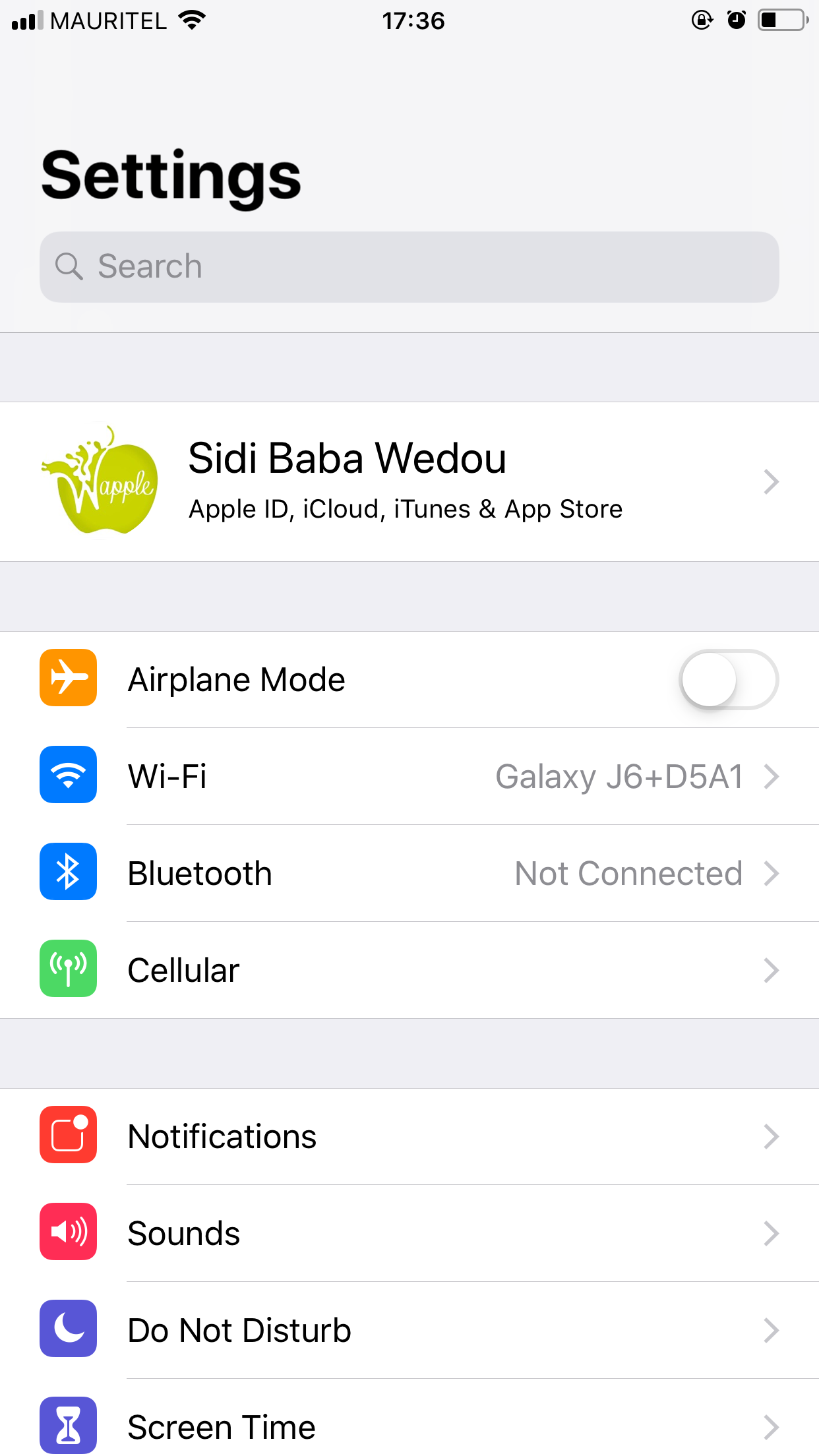The height and width of the screenshot is (1456, 819).
Task: Open Sidi Baba Wedou Apple ID profile
Action: [409, 482]
